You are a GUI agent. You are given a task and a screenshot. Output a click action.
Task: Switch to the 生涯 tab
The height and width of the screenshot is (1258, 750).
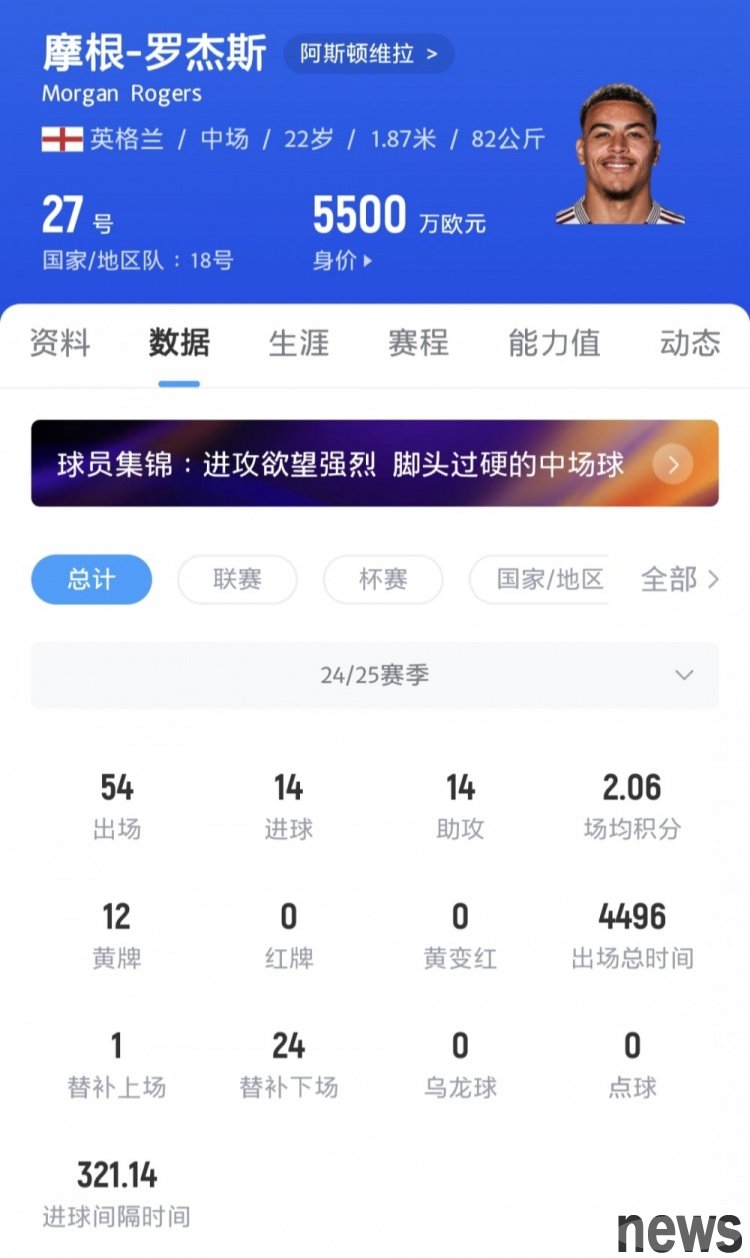pyautogui.click(x=299, y=343)
